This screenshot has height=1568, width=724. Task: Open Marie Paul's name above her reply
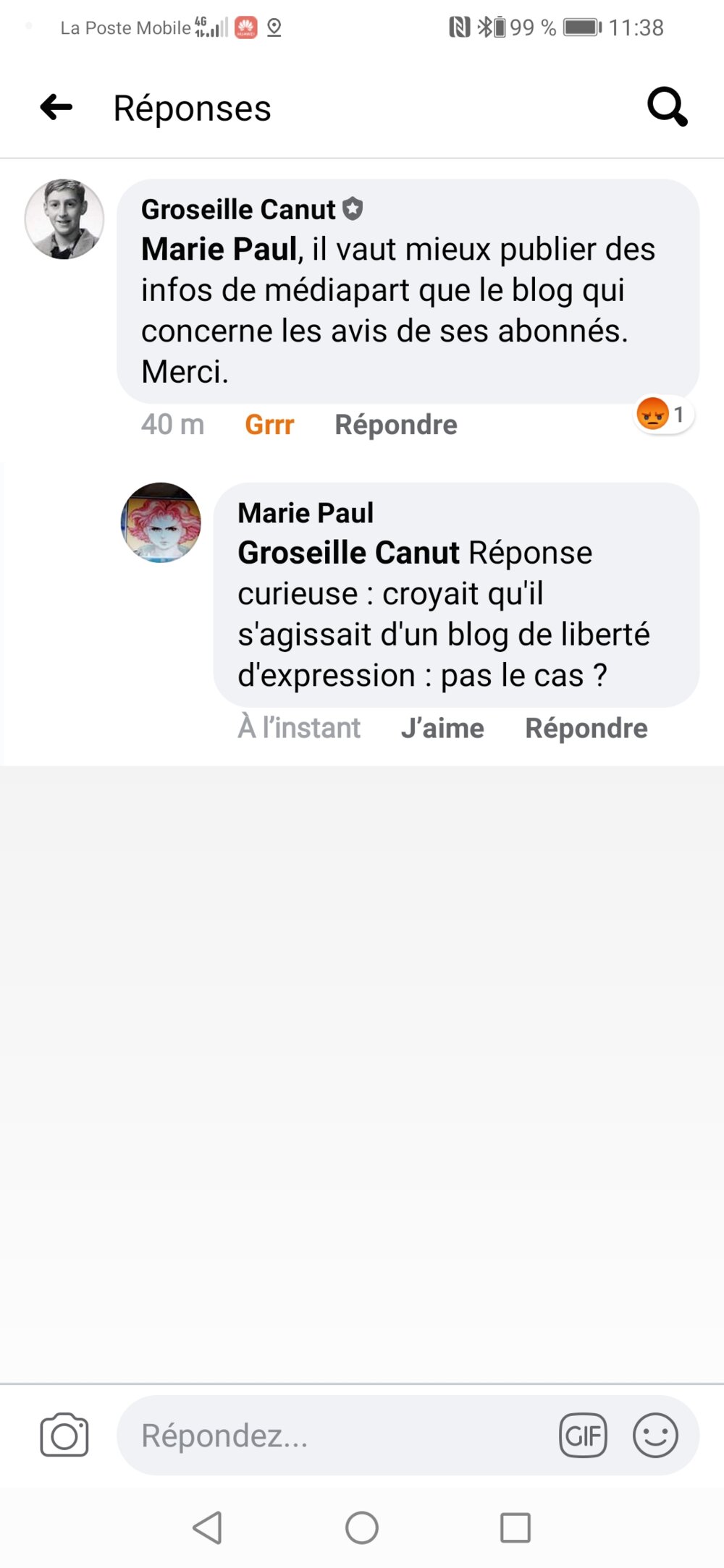(306, 513)
